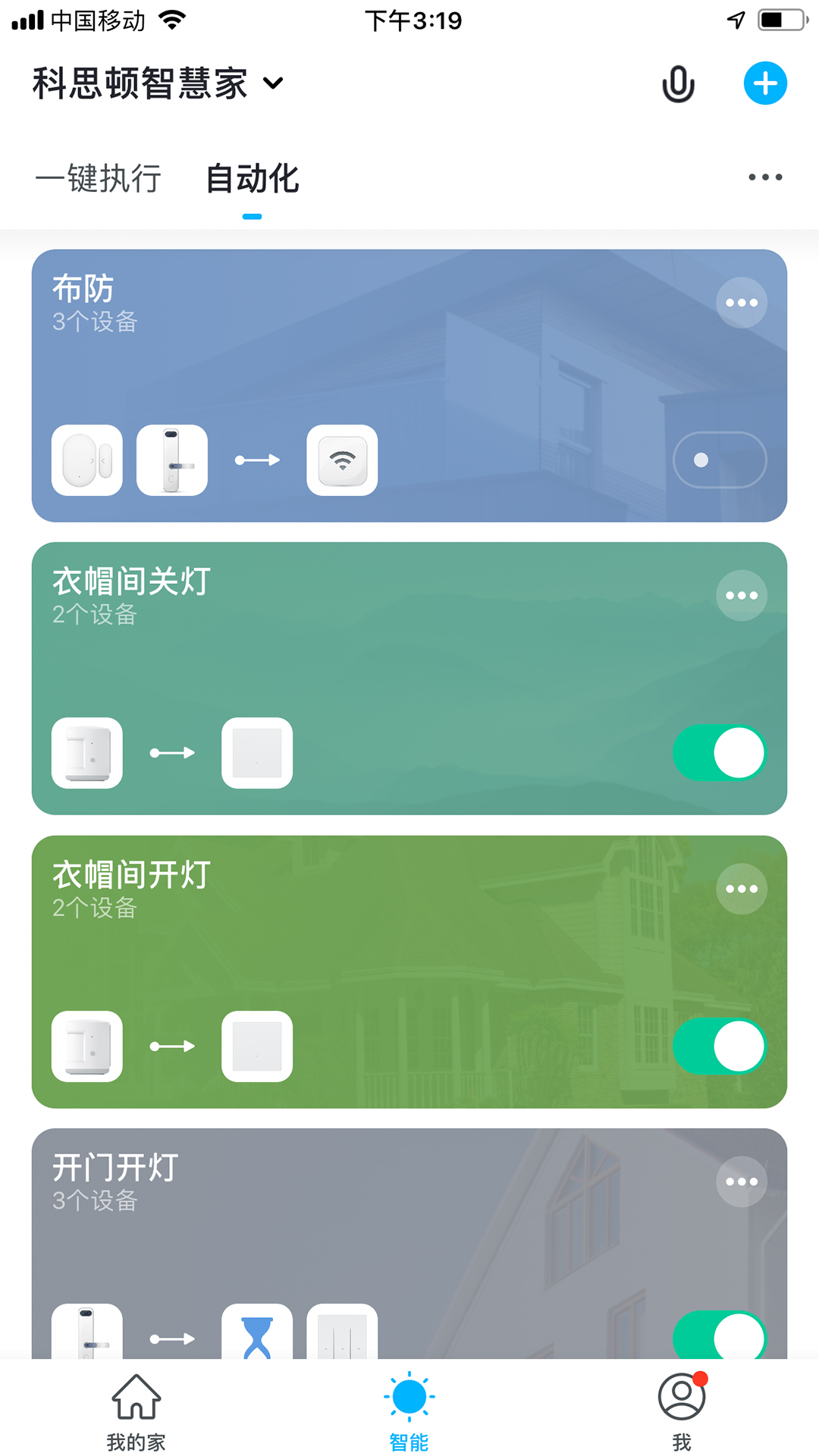819x1456 pixels.
Task: Select the door sensor icon in 布防 card
Action: (x=86, y=460)
